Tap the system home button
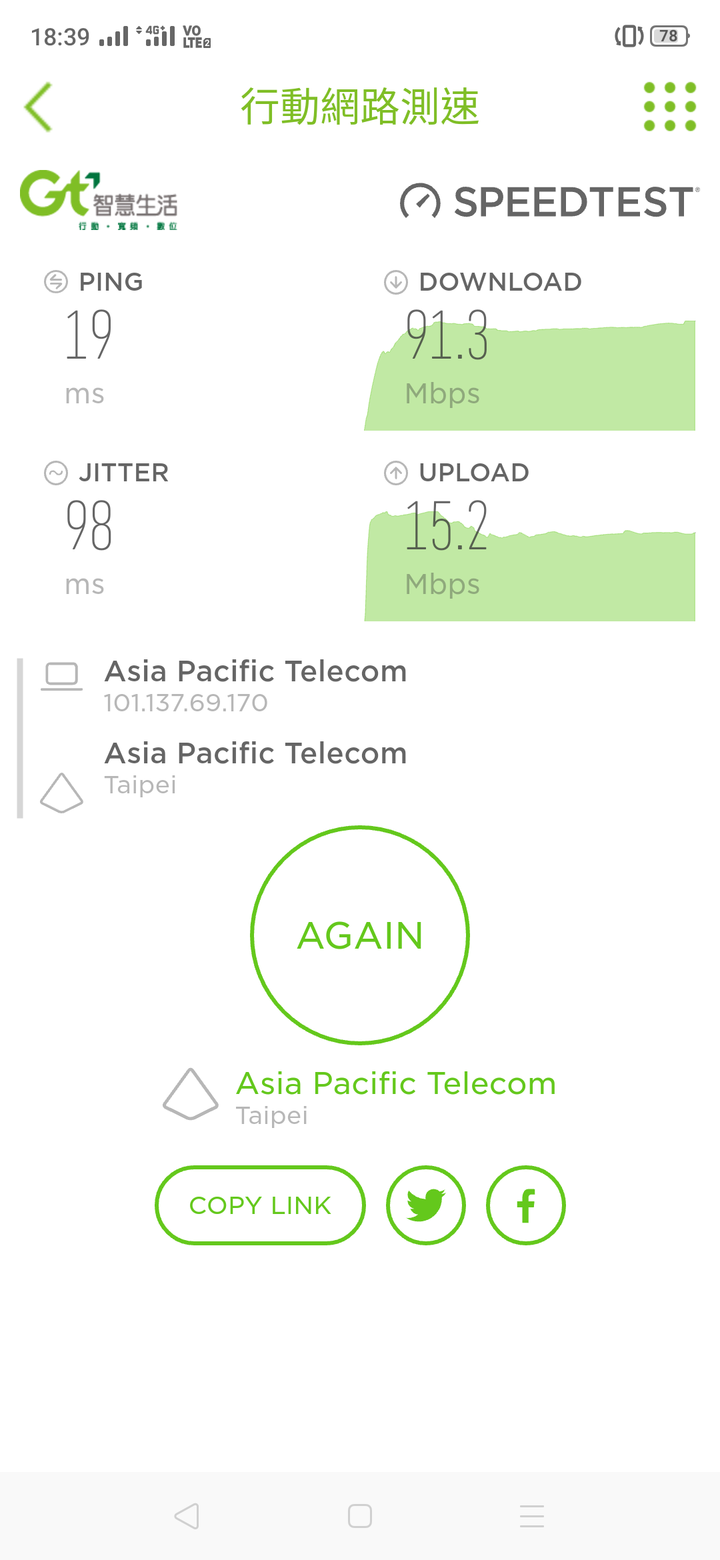This screenshot has width=720, height=1560. (x=360, y=1516)
